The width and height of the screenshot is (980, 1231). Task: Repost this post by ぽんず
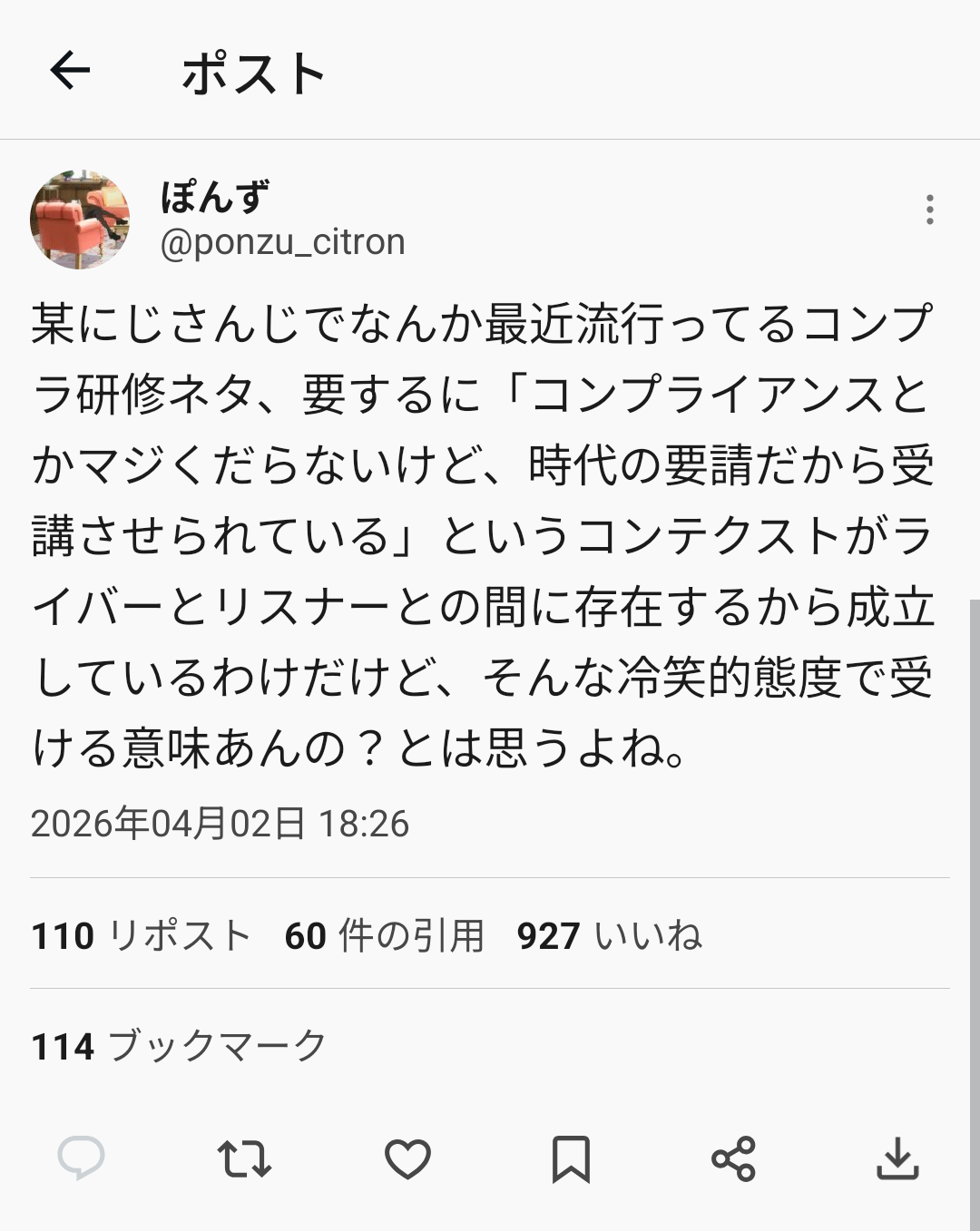pyautogui.click(x=244, y=1158)
